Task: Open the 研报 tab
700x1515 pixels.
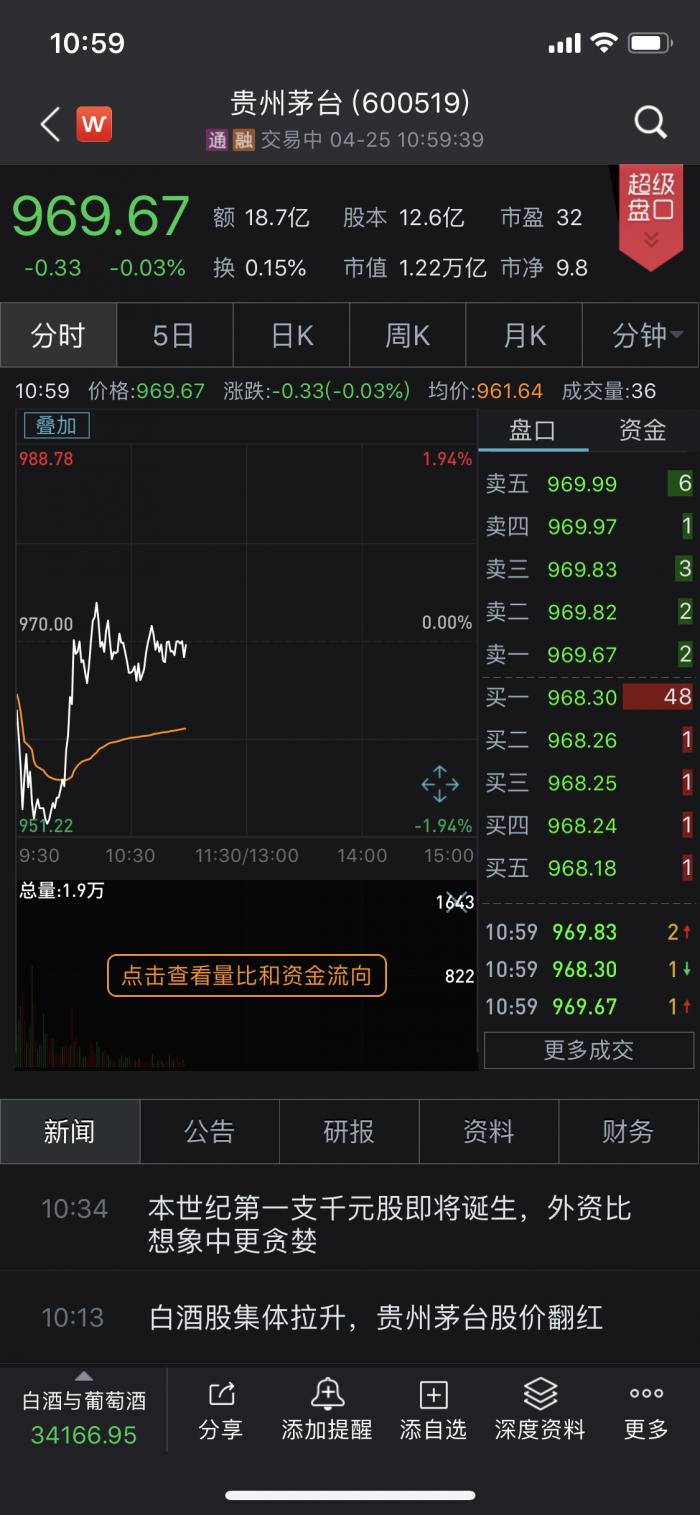Action: pyautogui.click(x=349, y=1131)
